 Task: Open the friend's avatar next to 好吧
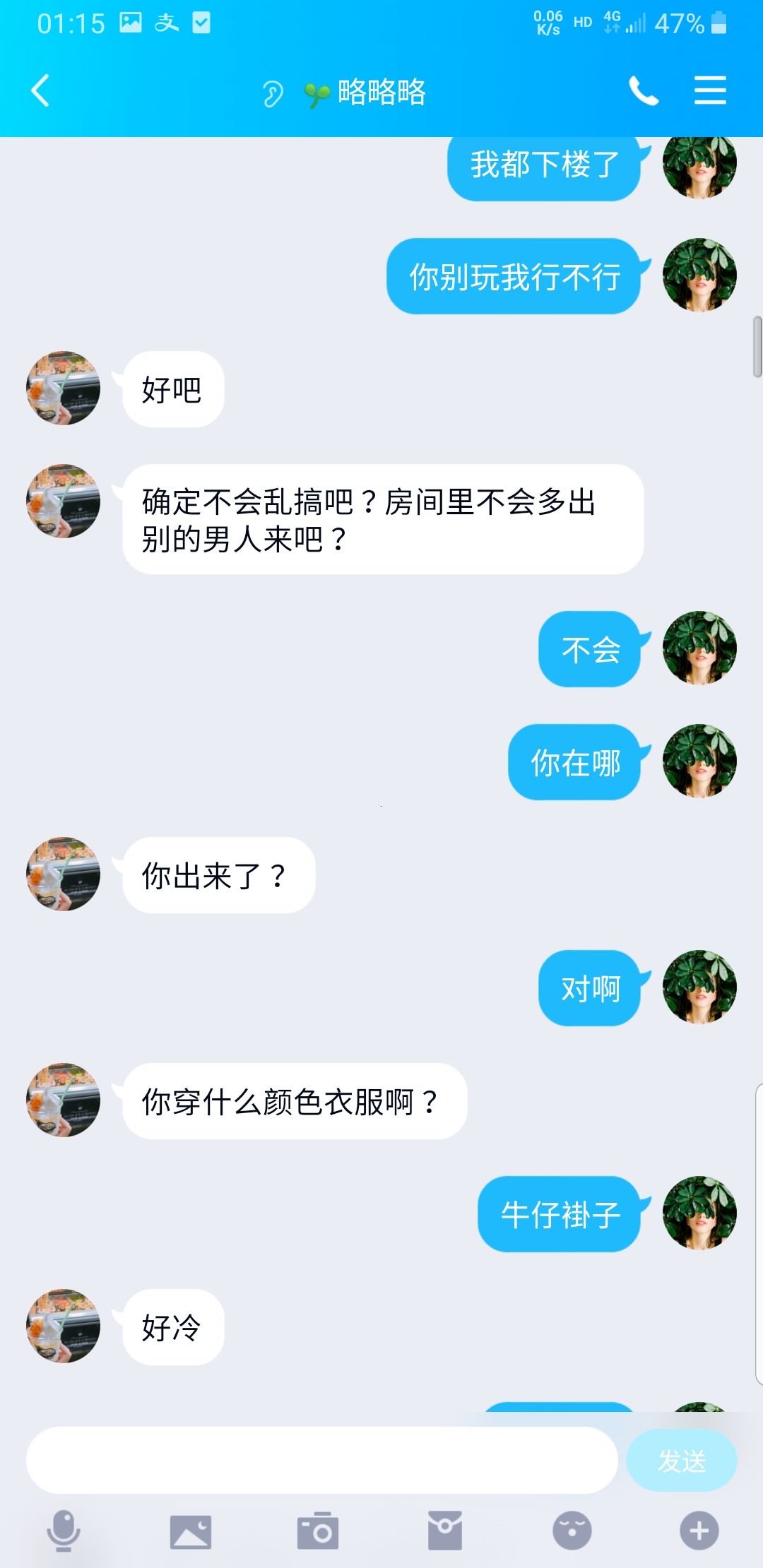click(62, 388)
